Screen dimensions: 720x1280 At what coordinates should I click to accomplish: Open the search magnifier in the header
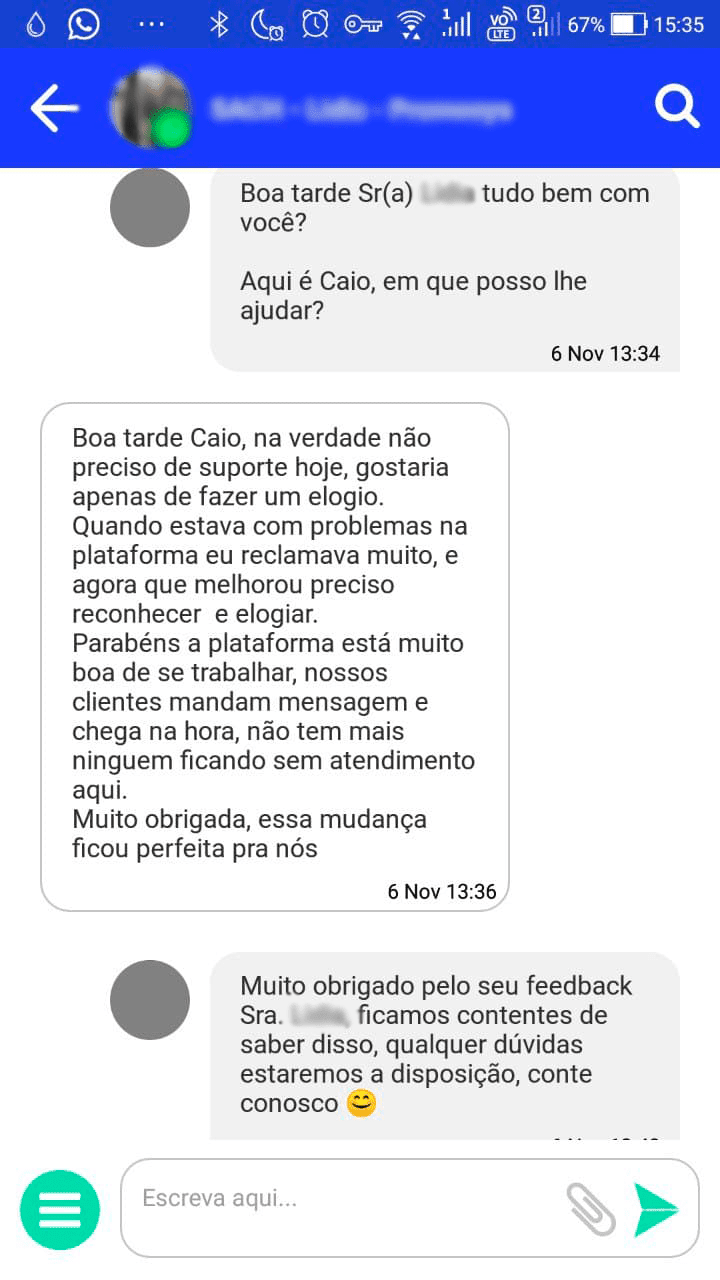[677, 108]
